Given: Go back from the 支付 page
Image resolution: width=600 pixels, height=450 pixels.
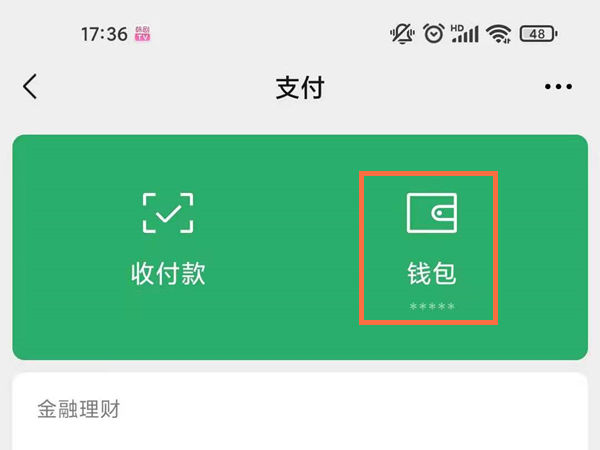Looking at the screenshot, I should pyautogui.click(x=30, y=87).
